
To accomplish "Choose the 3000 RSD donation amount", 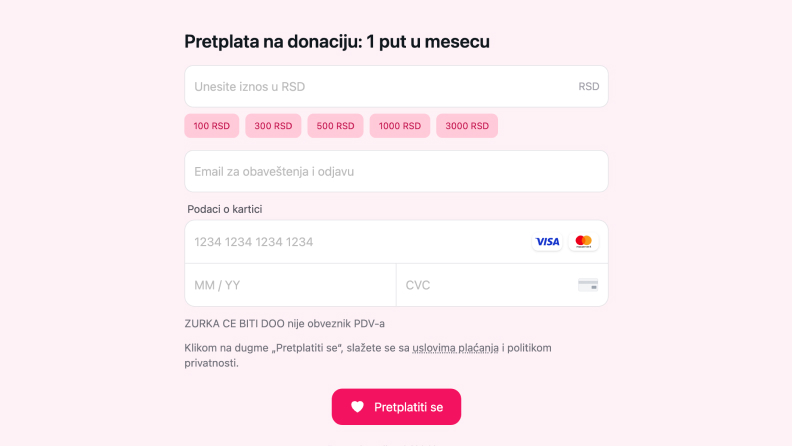I will [x=467, y=126].
